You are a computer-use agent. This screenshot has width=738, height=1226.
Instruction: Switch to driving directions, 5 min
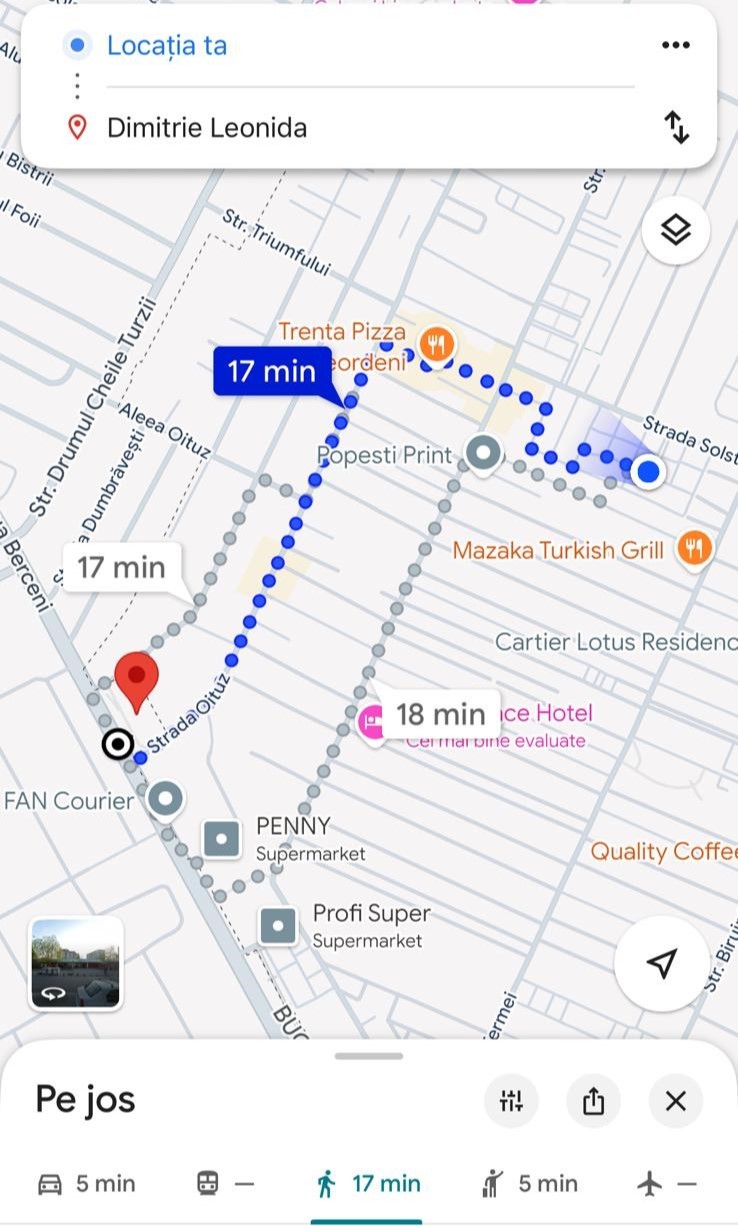tap(86, 1184)
